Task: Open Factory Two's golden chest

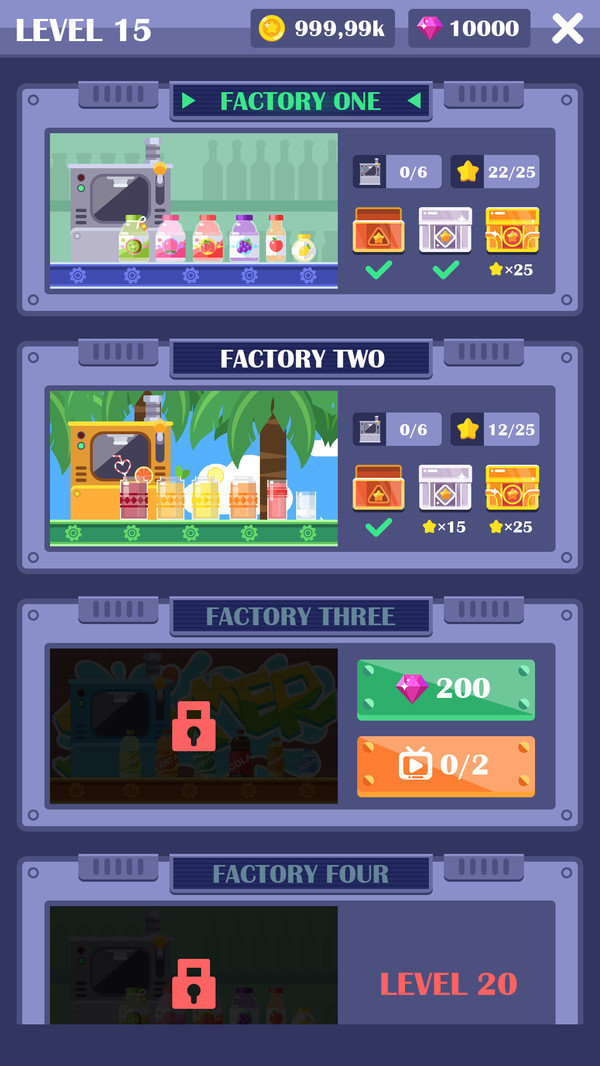Action: pos(512,488)
